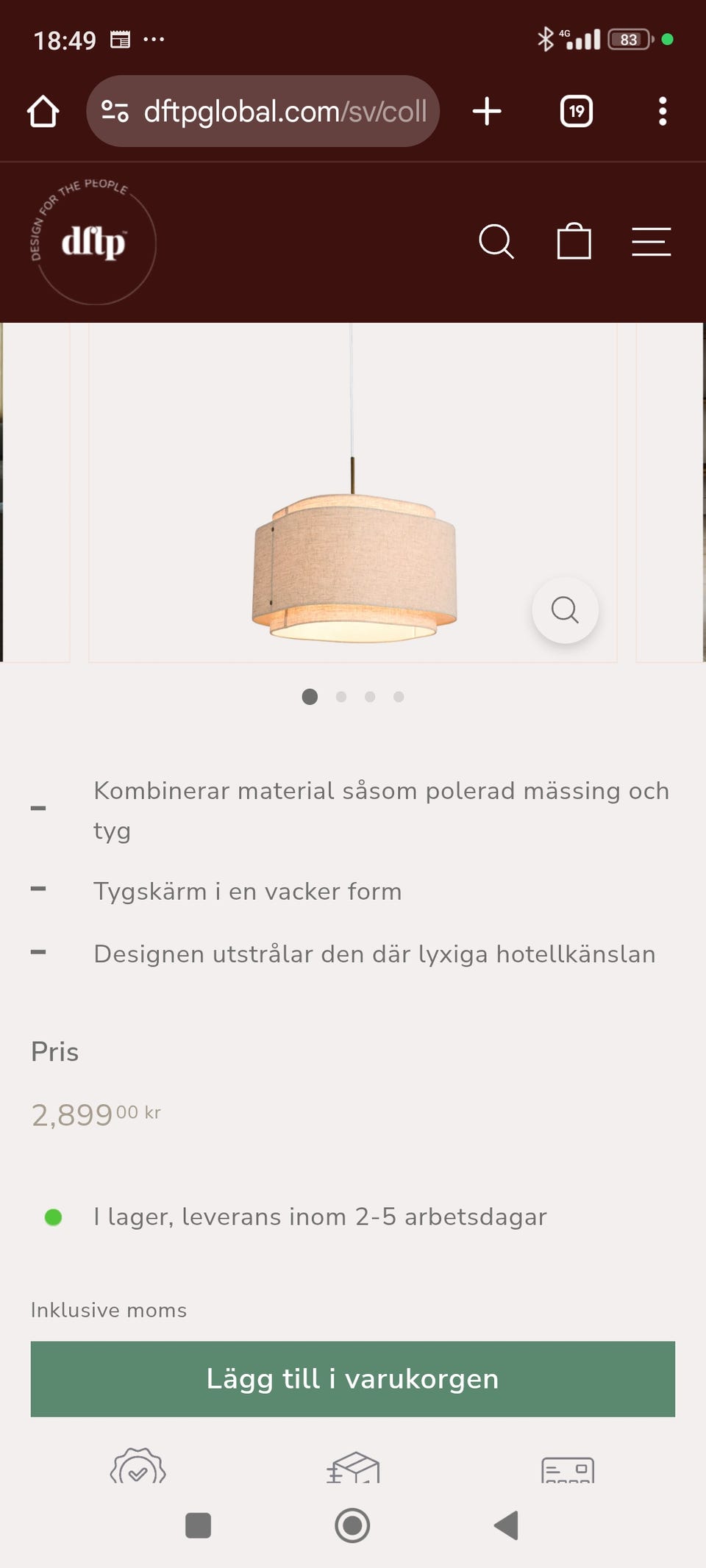Image resolution: width=706 pixels, height=1568 pixels.
Task: Open a new tab with the plus button
Action: pos(487,110)
